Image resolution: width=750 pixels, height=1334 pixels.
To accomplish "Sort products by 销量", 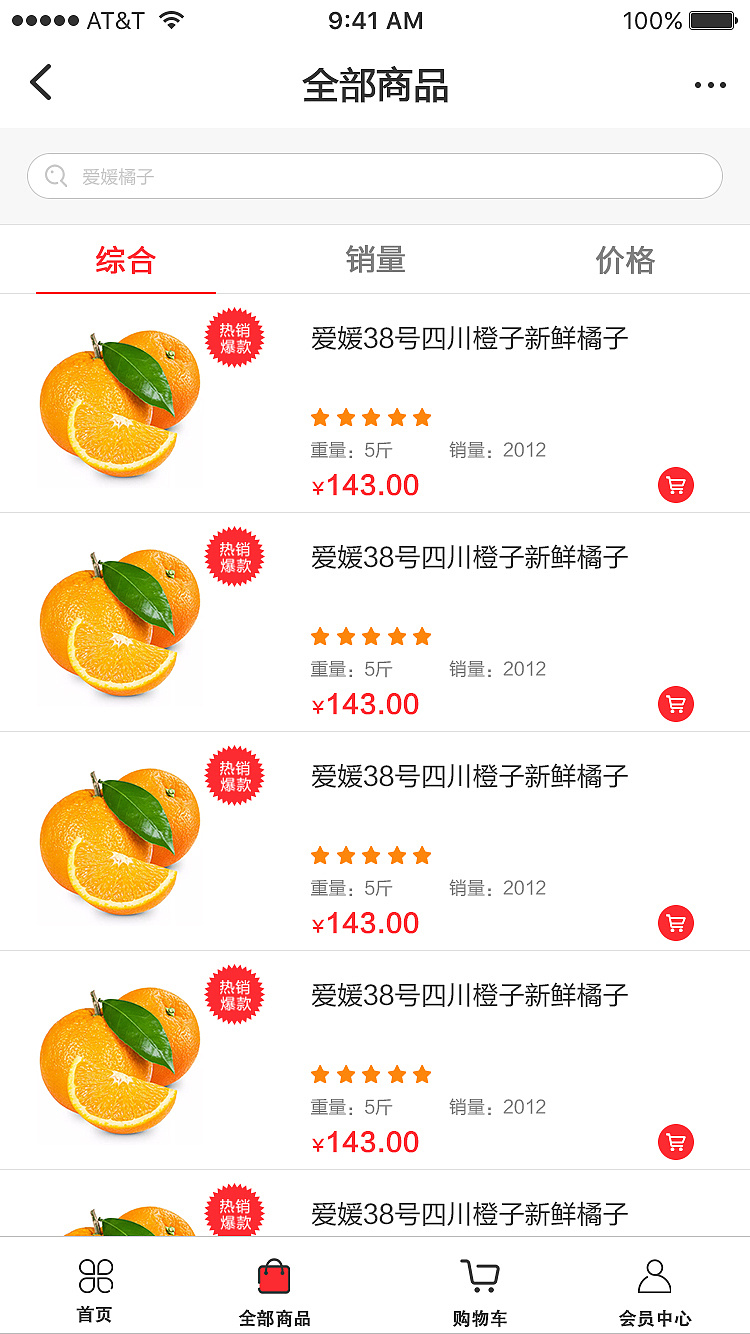I will 375,261.
